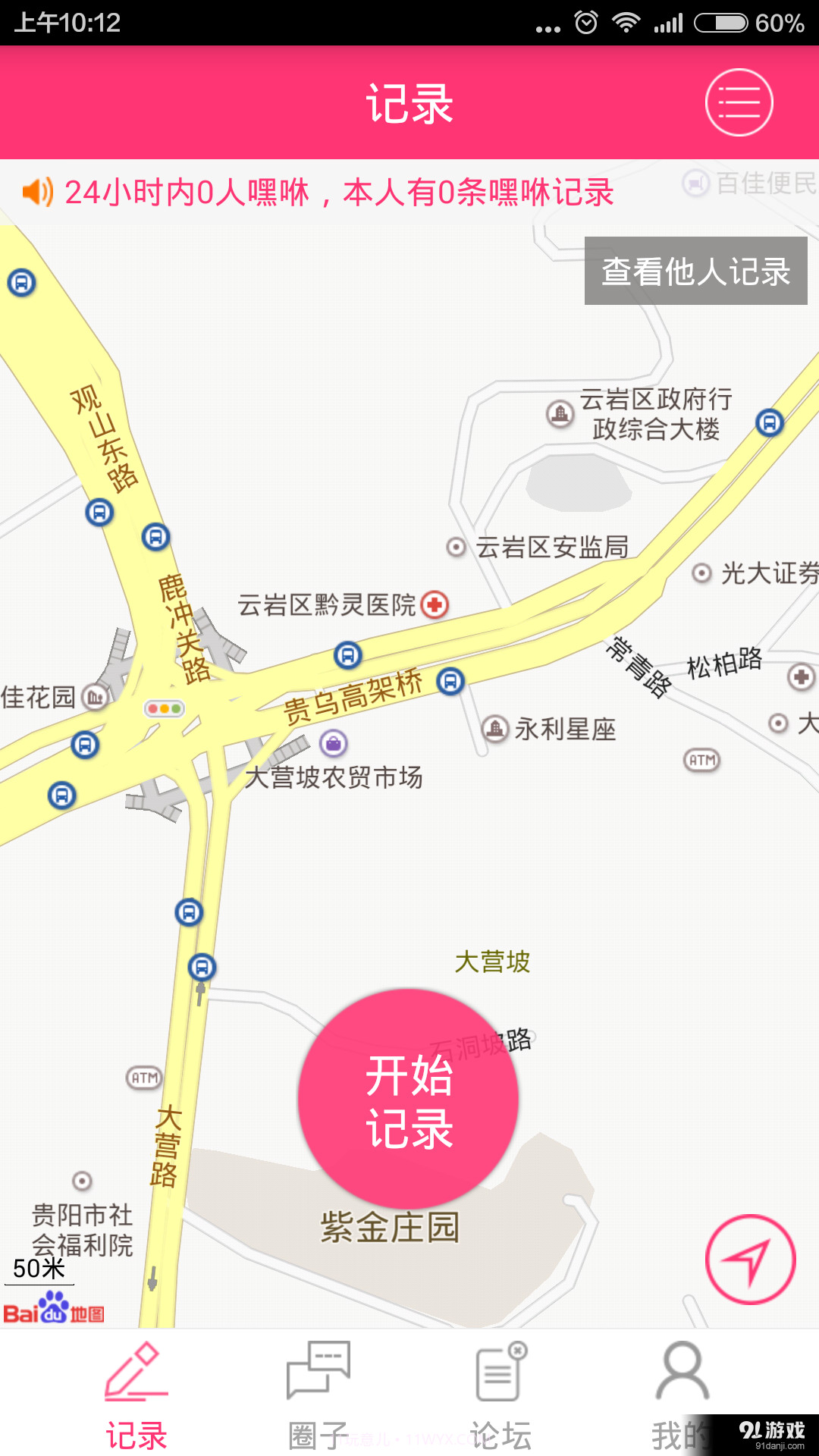Open the list menu at top right
The height and width of the screenshot is (1456, 819).
(738, 103)
